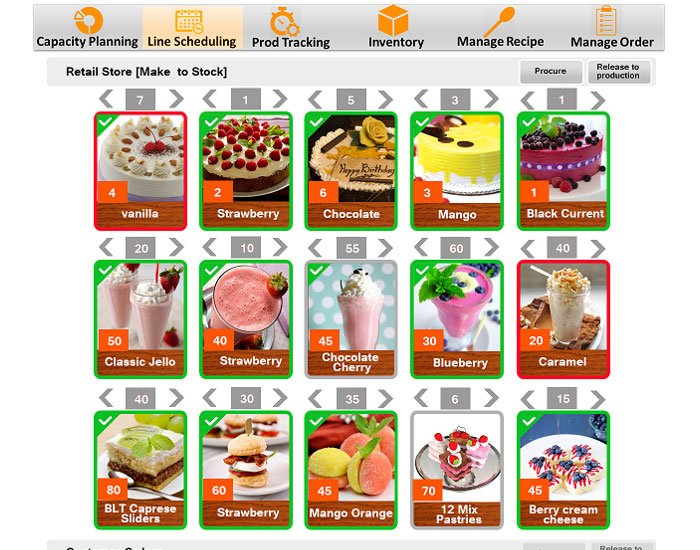Select the Mango cake card
Screen dimensions: 700x550
456,169
